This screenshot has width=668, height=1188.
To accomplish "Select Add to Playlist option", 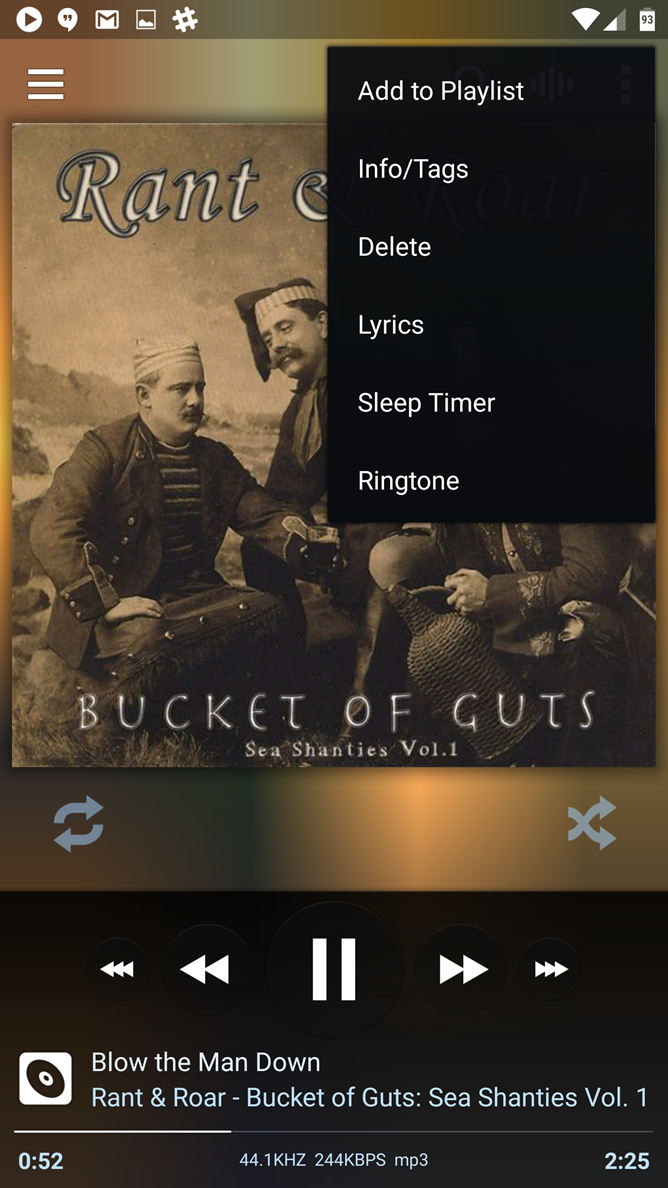I will (x=491, y=91).
